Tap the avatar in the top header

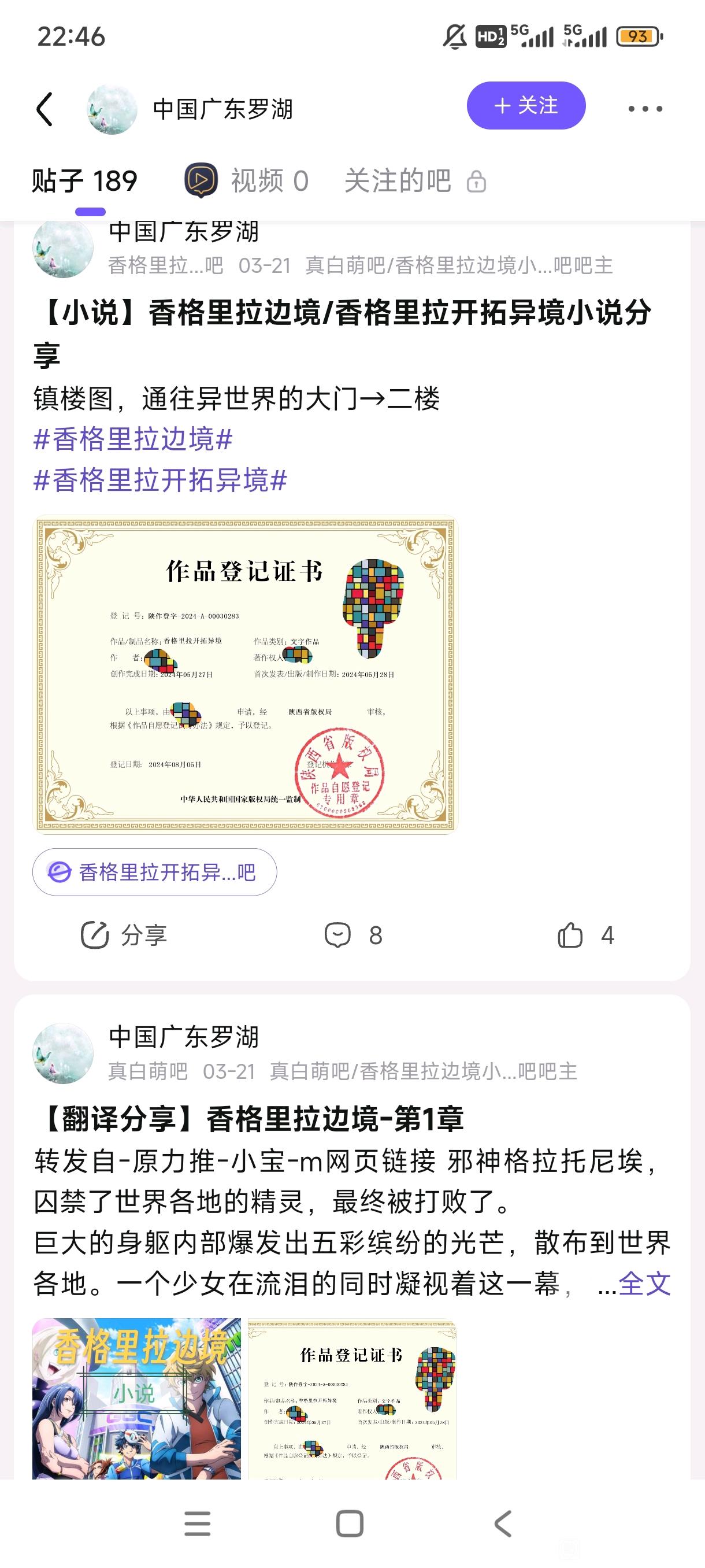[112, 109]
